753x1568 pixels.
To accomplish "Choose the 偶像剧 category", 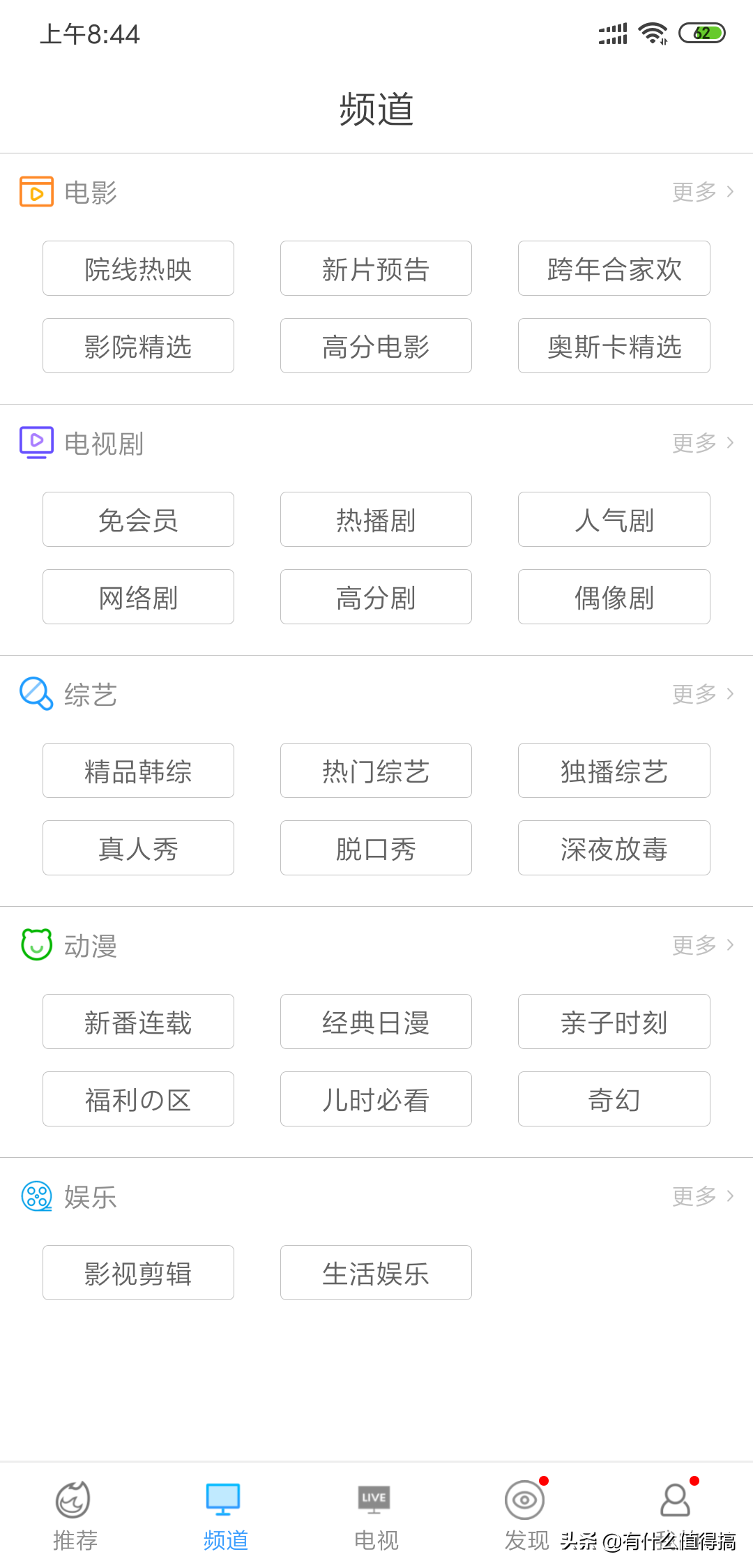I will pos(614,597).
